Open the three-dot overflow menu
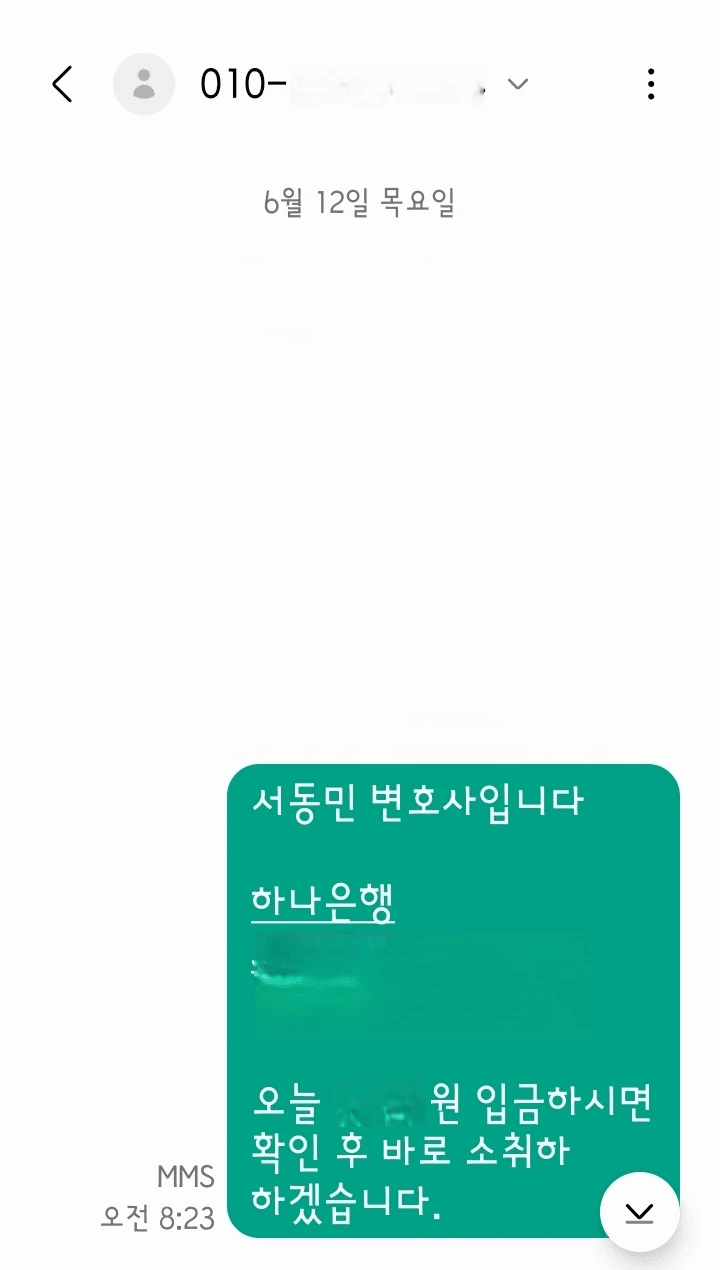This screenshot has width=720, height=1270. coord(651,84)
